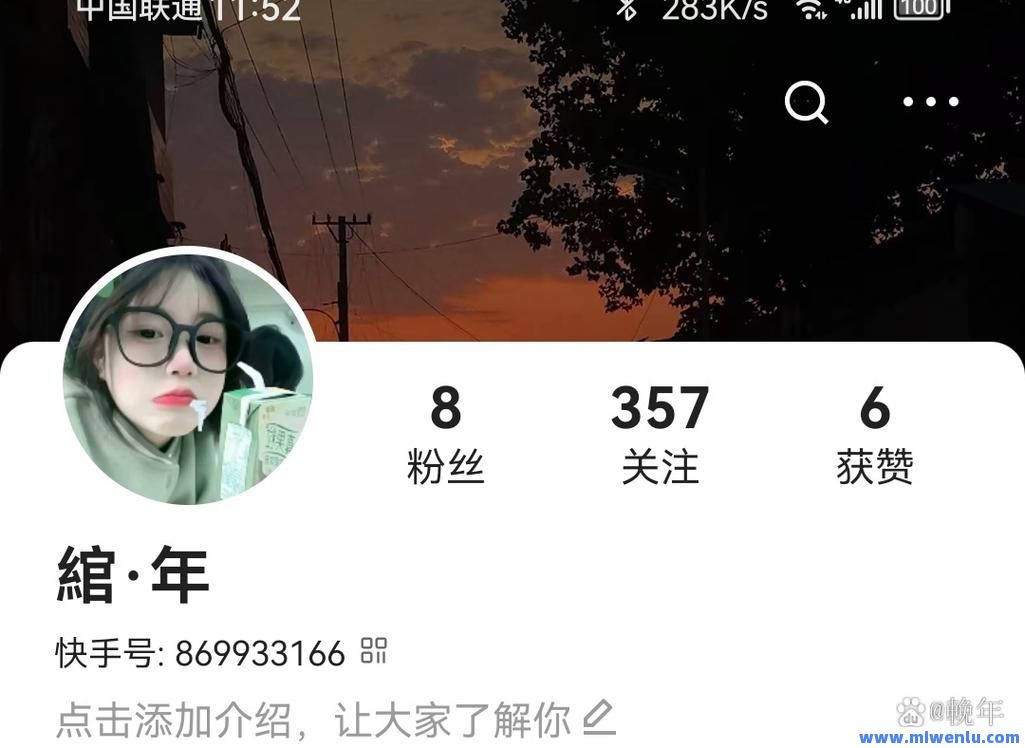This screenshot has height=748, width=1025.
Task: Open the search icon on the profile
Action: [x=806, y=101]
